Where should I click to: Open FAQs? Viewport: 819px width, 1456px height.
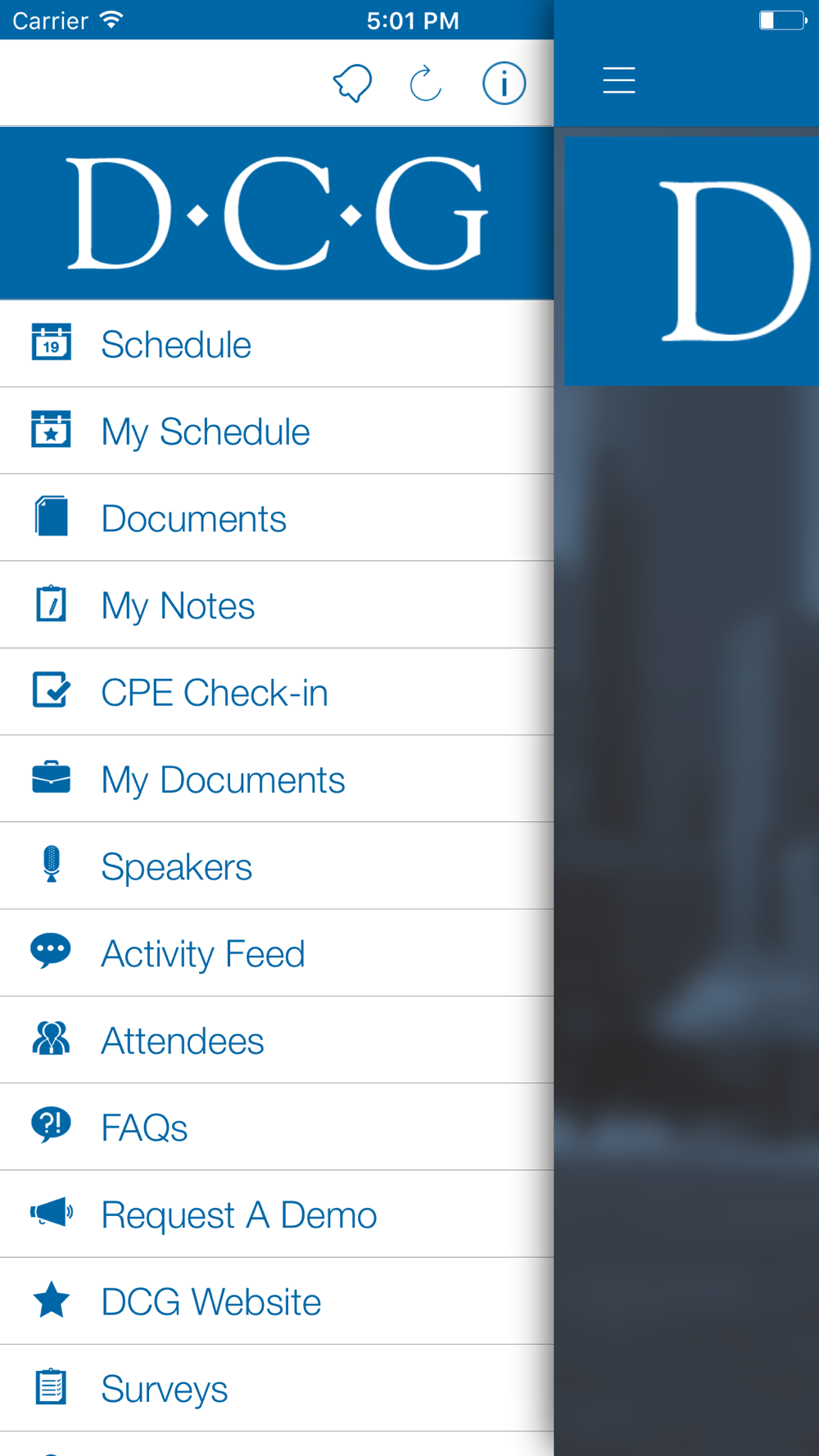(277, 1127)
